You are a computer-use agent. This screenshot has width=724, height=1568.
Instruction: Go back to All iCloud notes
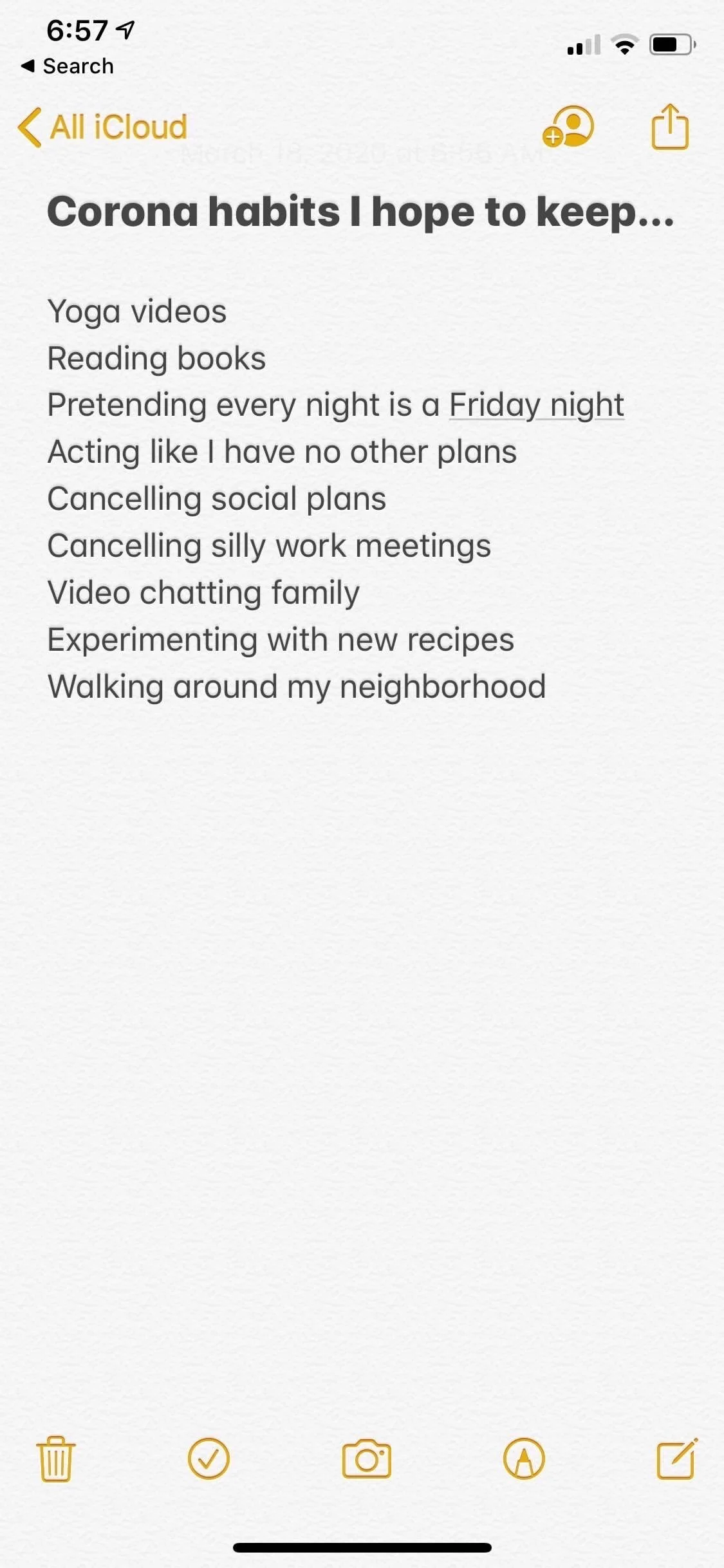pos(103,127)
